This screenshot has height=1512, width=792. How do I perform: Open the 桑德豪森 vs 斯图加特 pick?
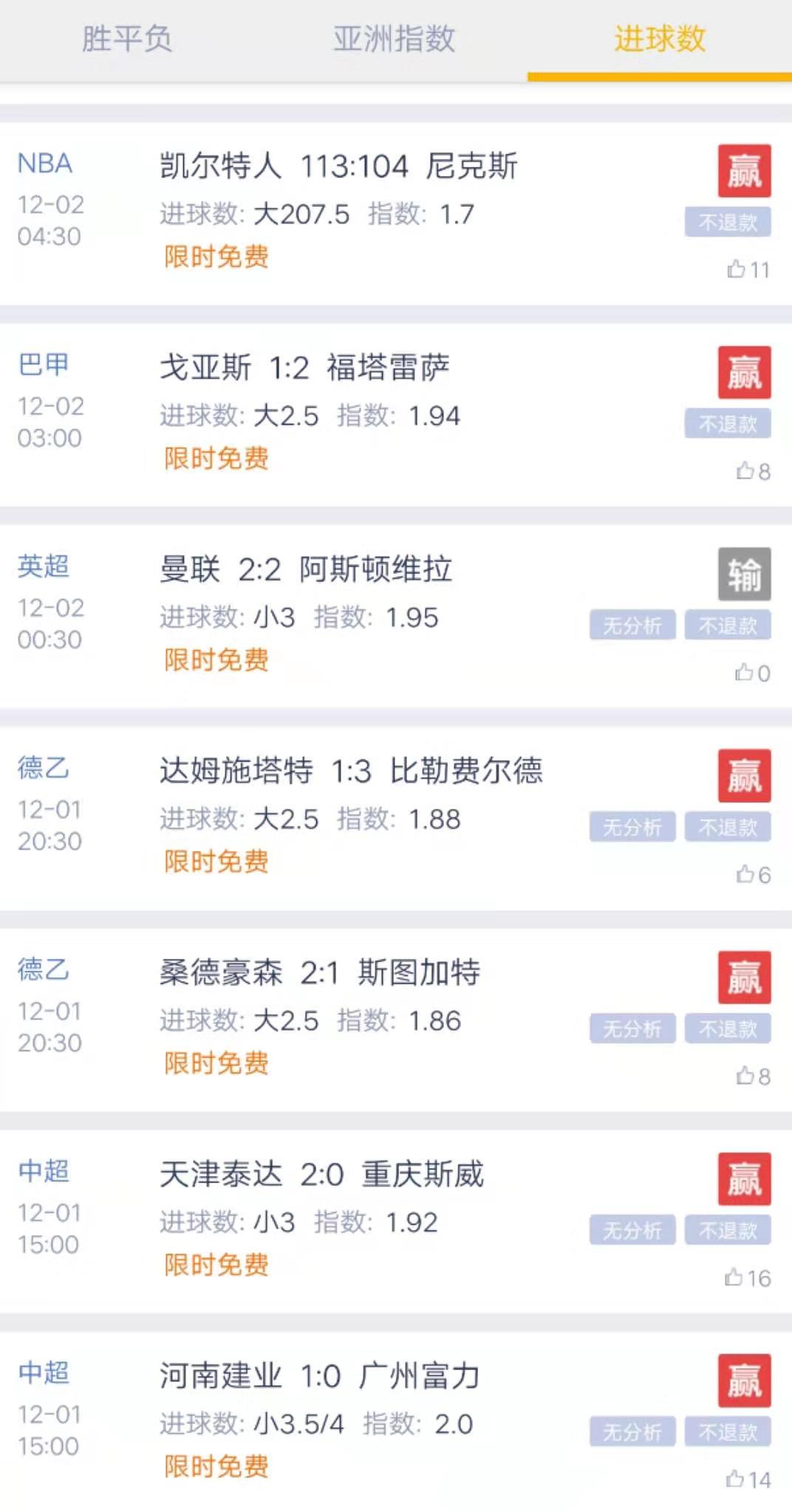tap(319, 973)
